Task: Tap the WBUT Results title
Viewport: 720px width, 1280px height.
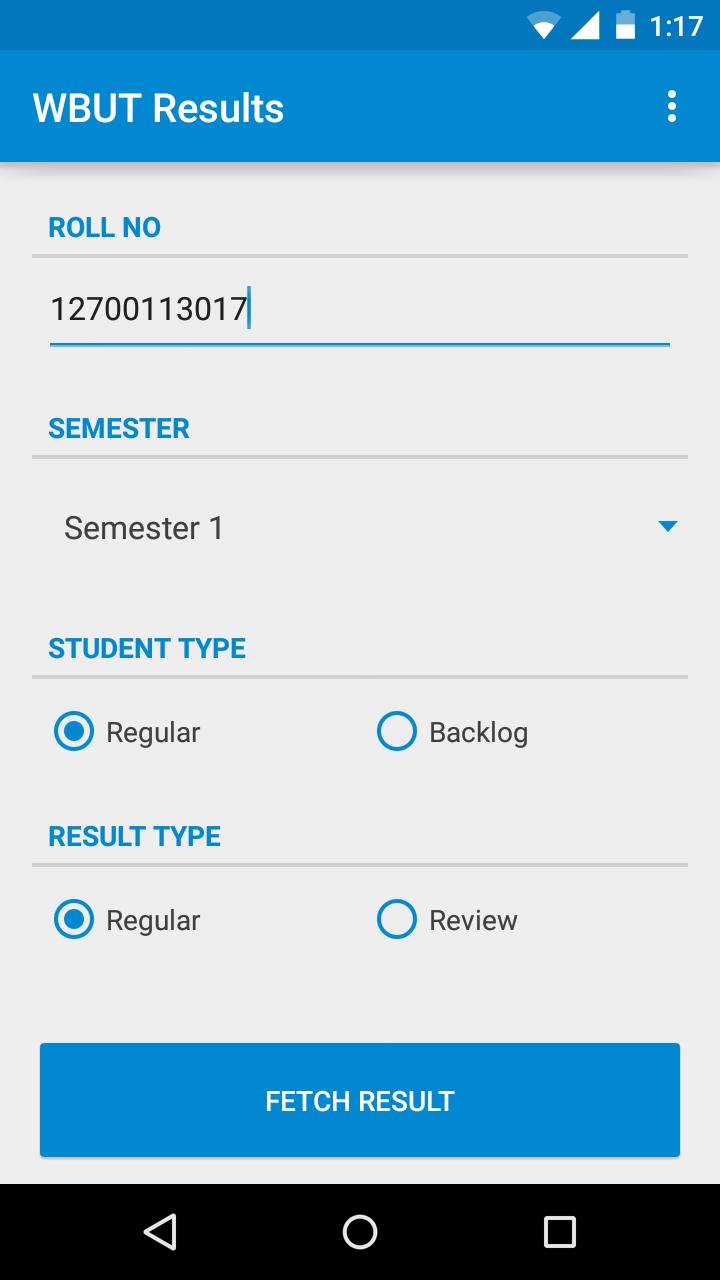Action: [156, 106]
